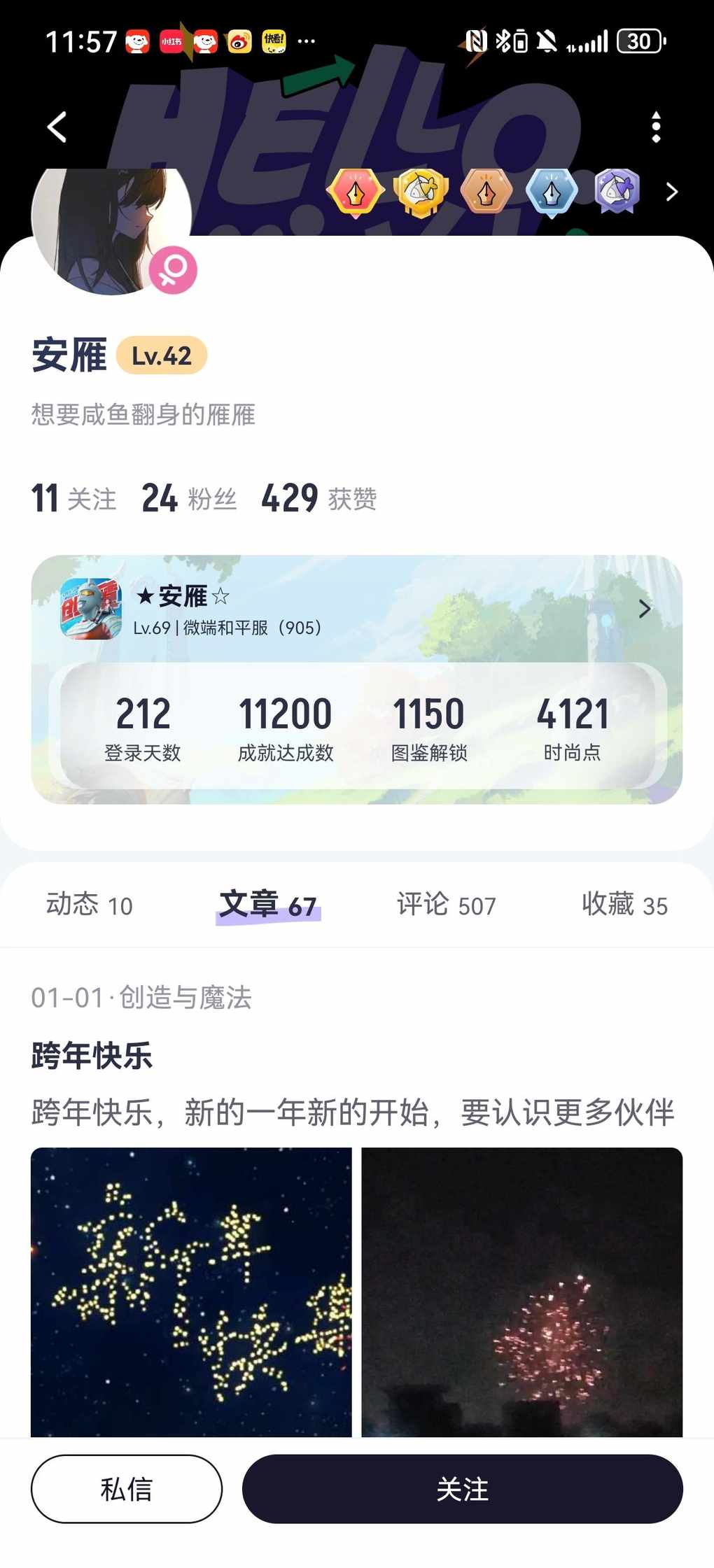
Task: Switch to the 动态 tab
Action: (x=89, y=905)
